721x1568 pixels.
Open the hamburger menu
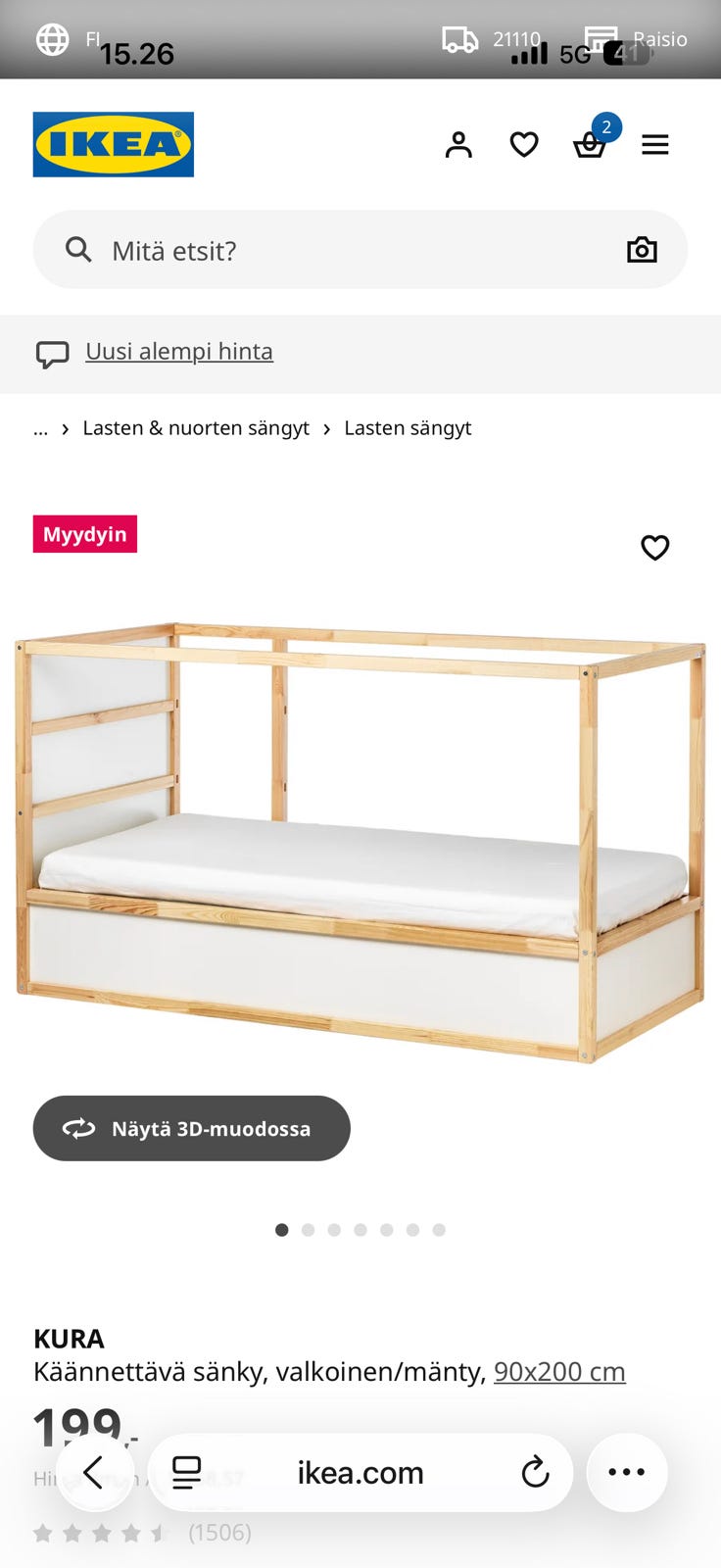click(x=655, y=145)
